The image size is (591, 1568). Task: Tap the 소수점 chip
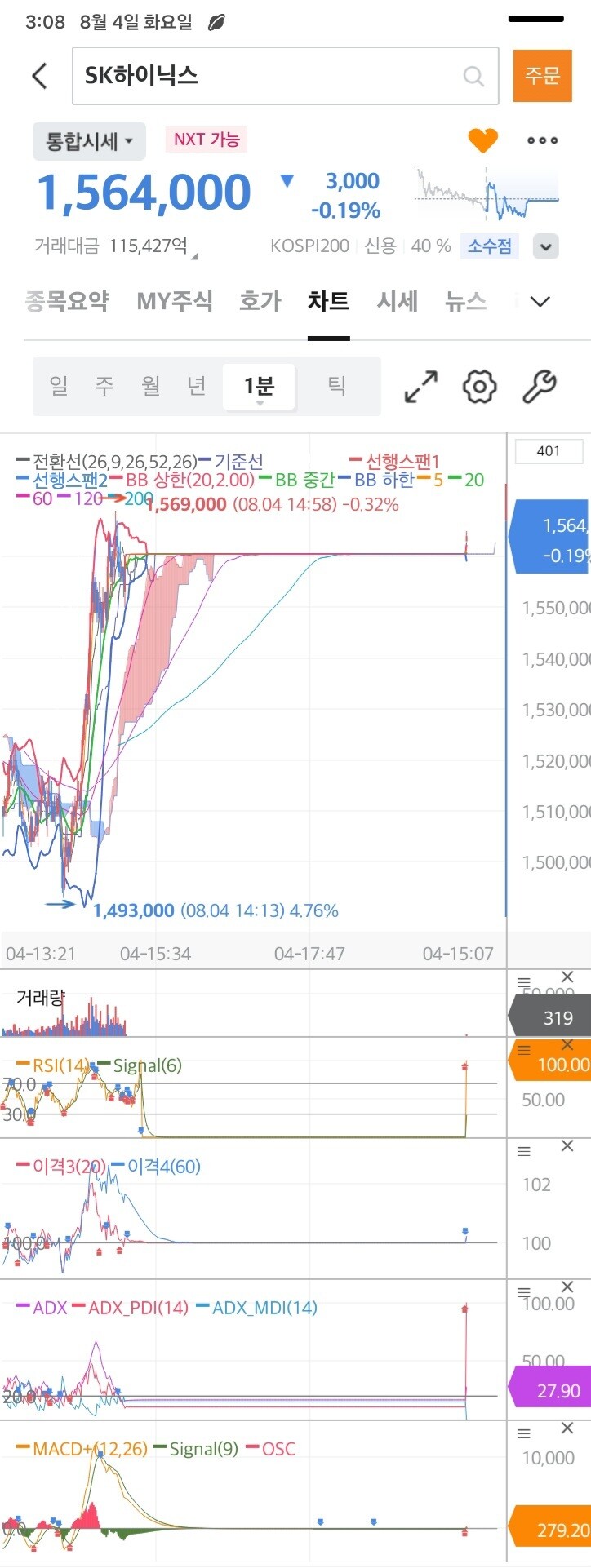490,246
